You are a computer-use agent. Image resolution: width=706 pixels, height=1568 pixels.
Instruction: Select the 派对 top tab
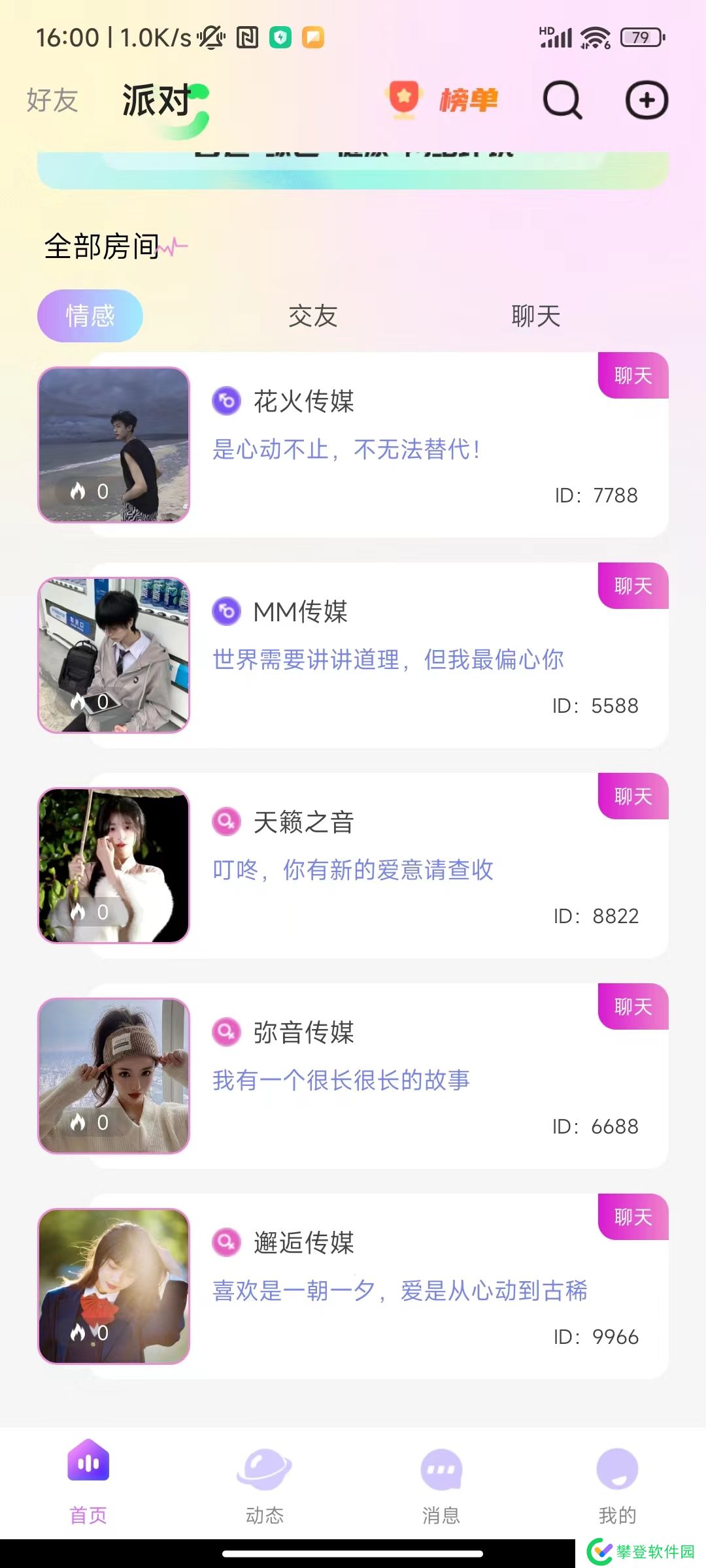158,101
